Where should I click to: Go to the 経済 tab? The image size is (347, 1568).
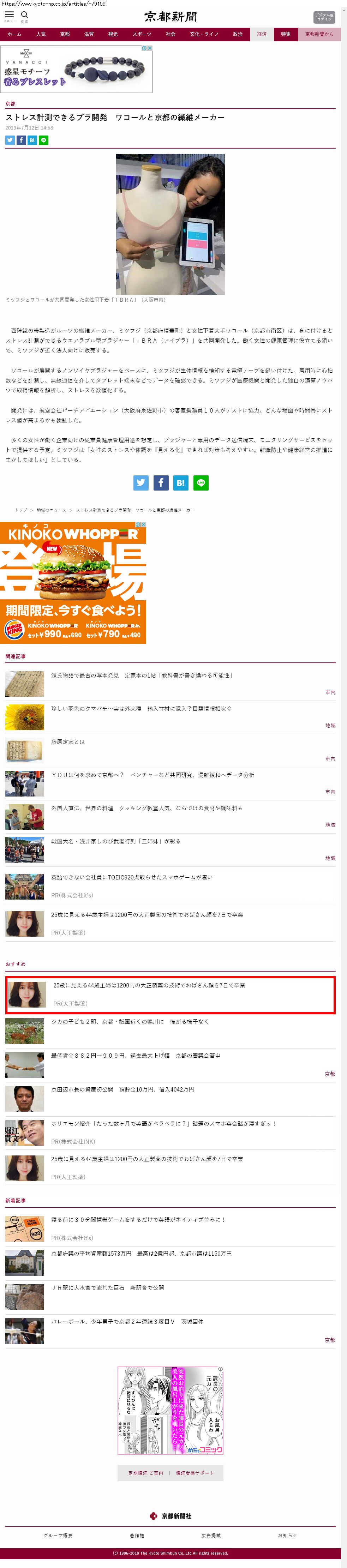point(262,34)
